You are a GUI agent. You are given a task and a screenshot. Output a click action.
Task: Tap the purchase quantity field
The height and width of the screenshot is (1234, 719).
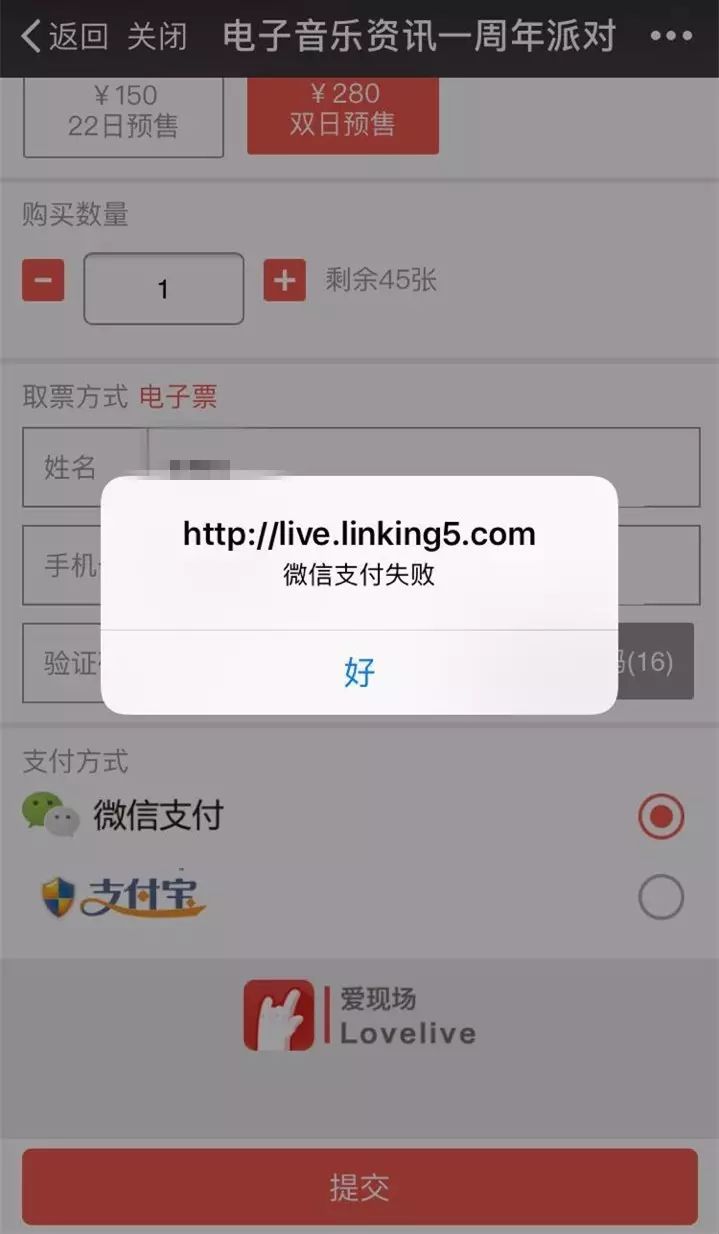[164, 289]
